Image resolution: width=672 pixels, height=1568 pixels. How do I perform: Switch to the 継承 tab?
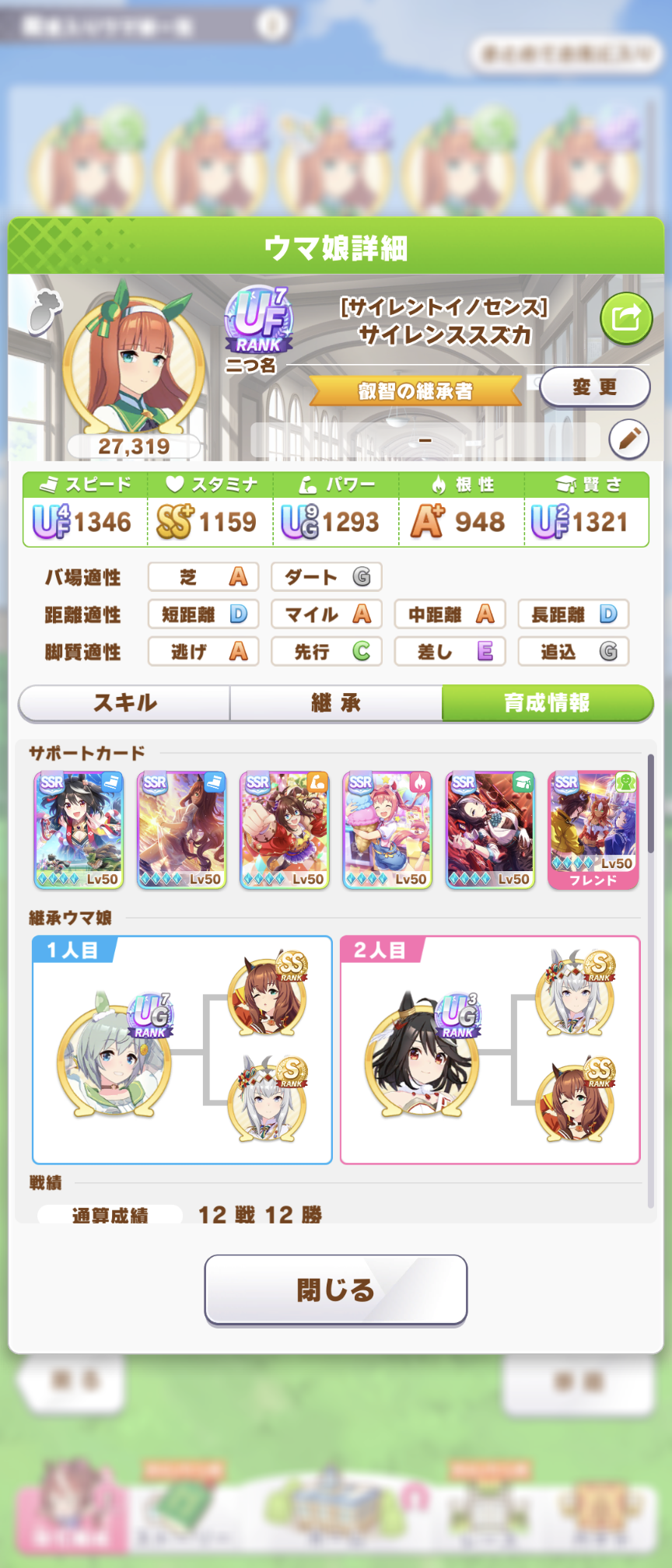336,703
